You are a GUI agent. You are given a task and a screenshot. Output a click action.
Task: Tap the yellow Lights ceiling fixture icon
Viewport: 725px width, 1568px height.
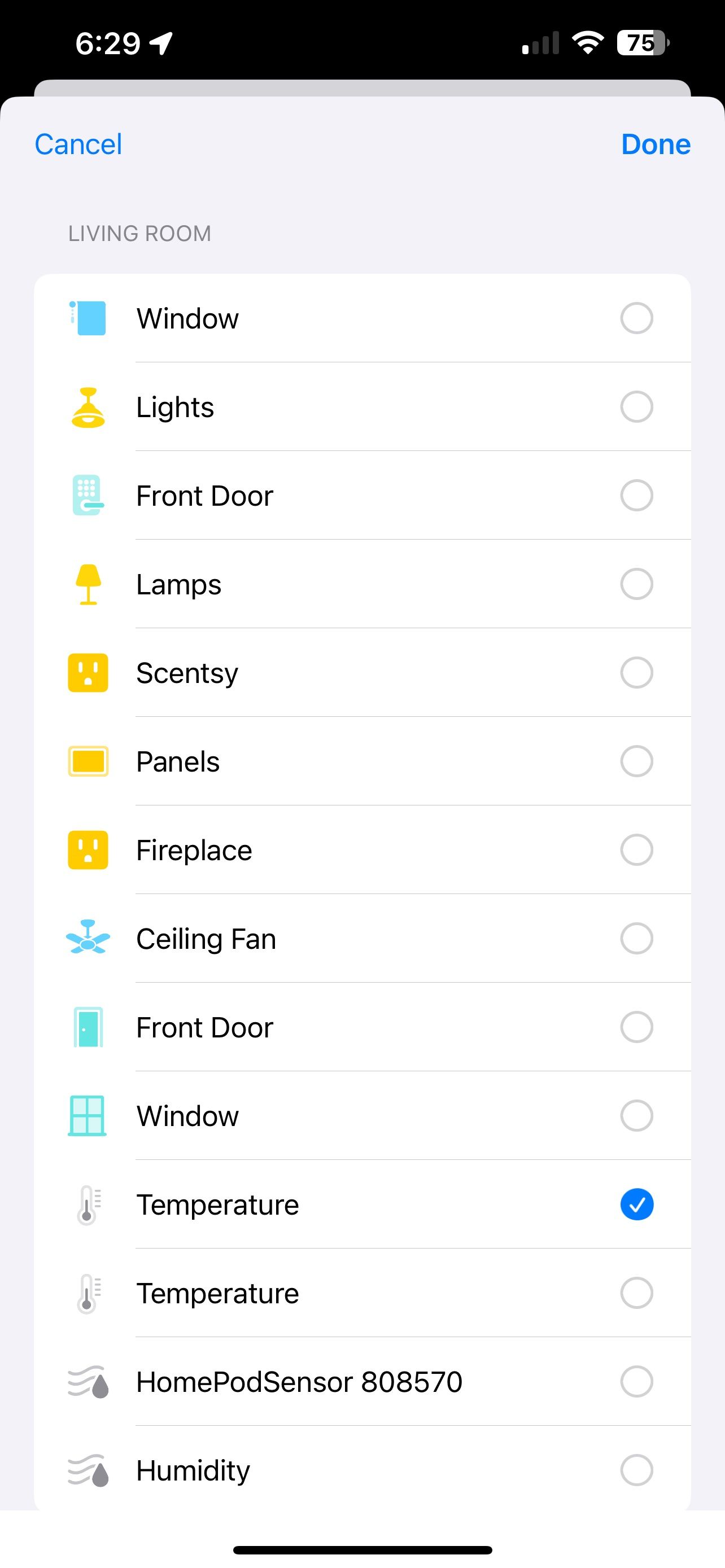tap(87, 406)
